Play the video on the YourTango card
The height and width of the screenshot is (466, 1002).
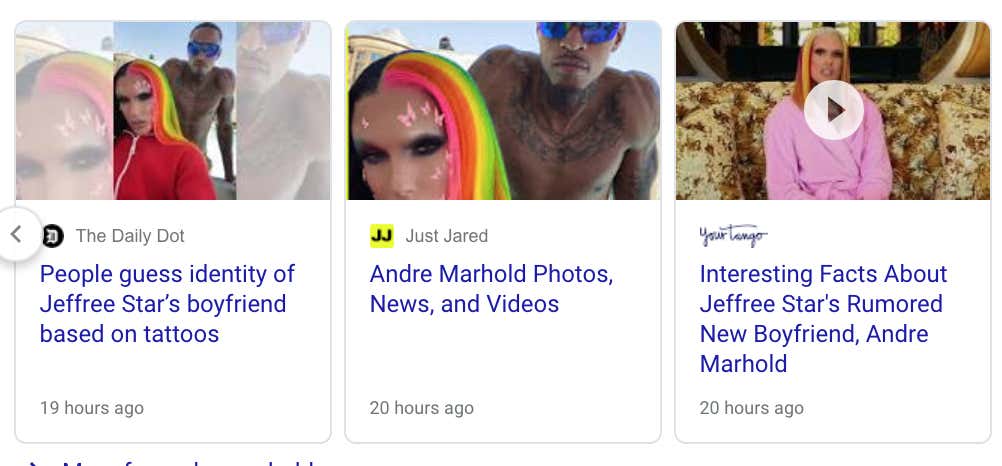tap(833, 110)
